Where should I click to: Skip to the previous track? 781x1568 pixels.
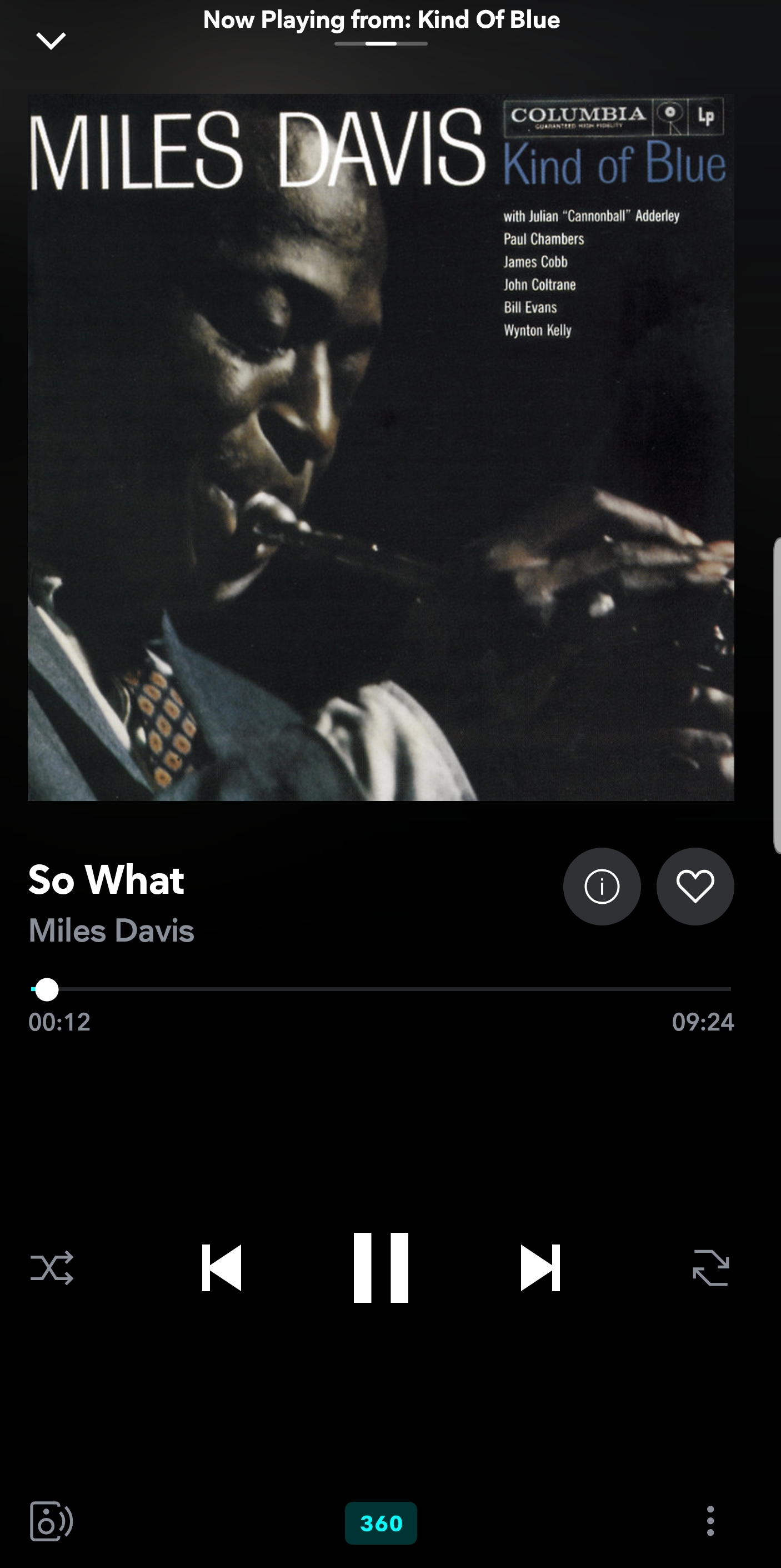[x=222, y=1268]
